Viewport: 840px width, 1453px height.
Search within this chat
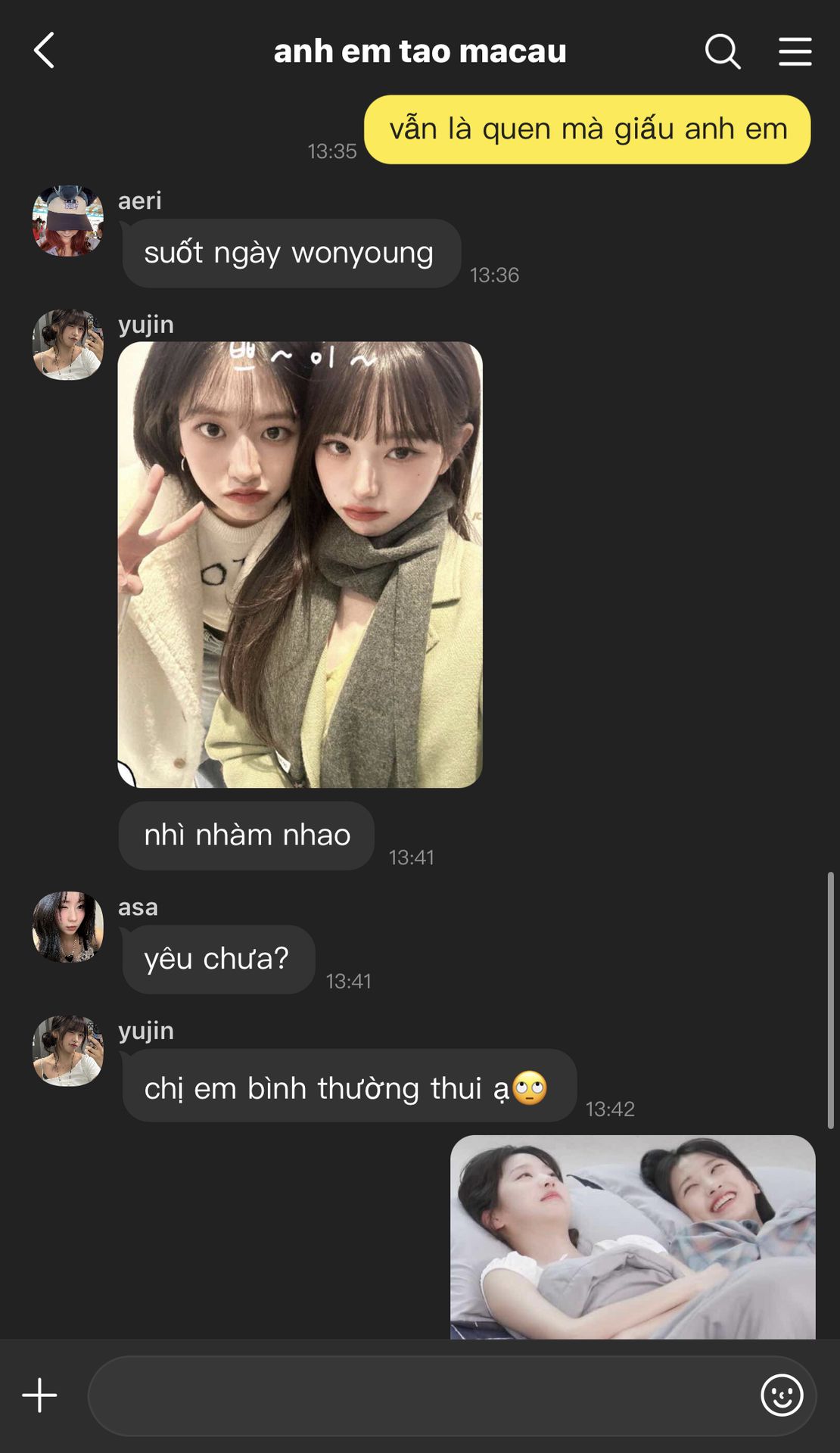pos(722,51)
